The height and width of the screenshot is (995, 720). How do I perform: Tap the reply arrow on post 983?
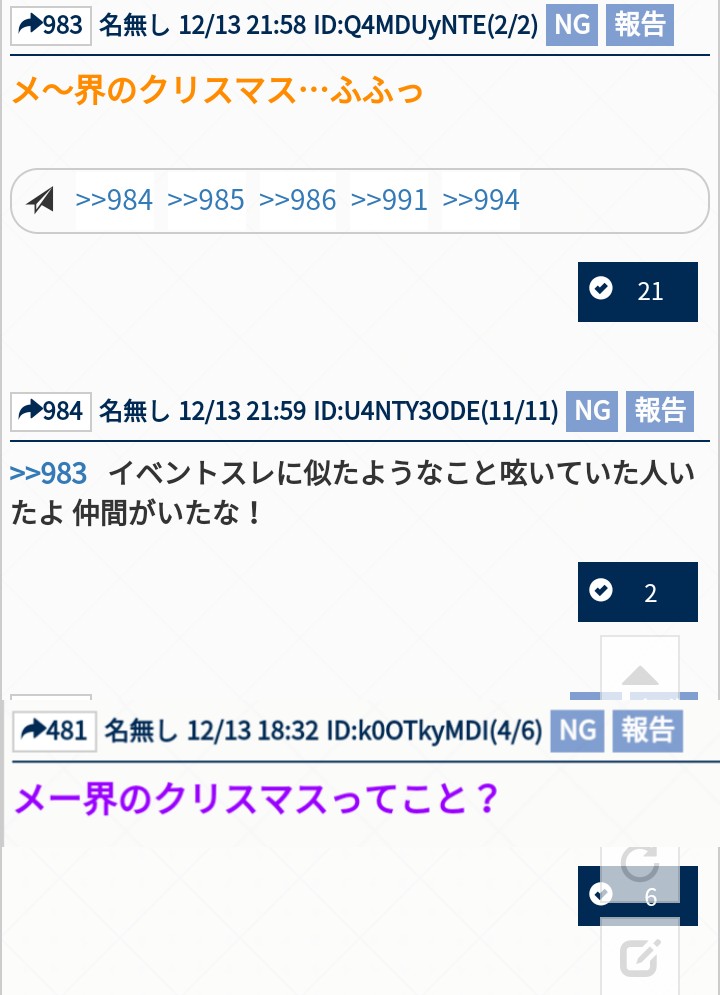(x=50, y=25)
